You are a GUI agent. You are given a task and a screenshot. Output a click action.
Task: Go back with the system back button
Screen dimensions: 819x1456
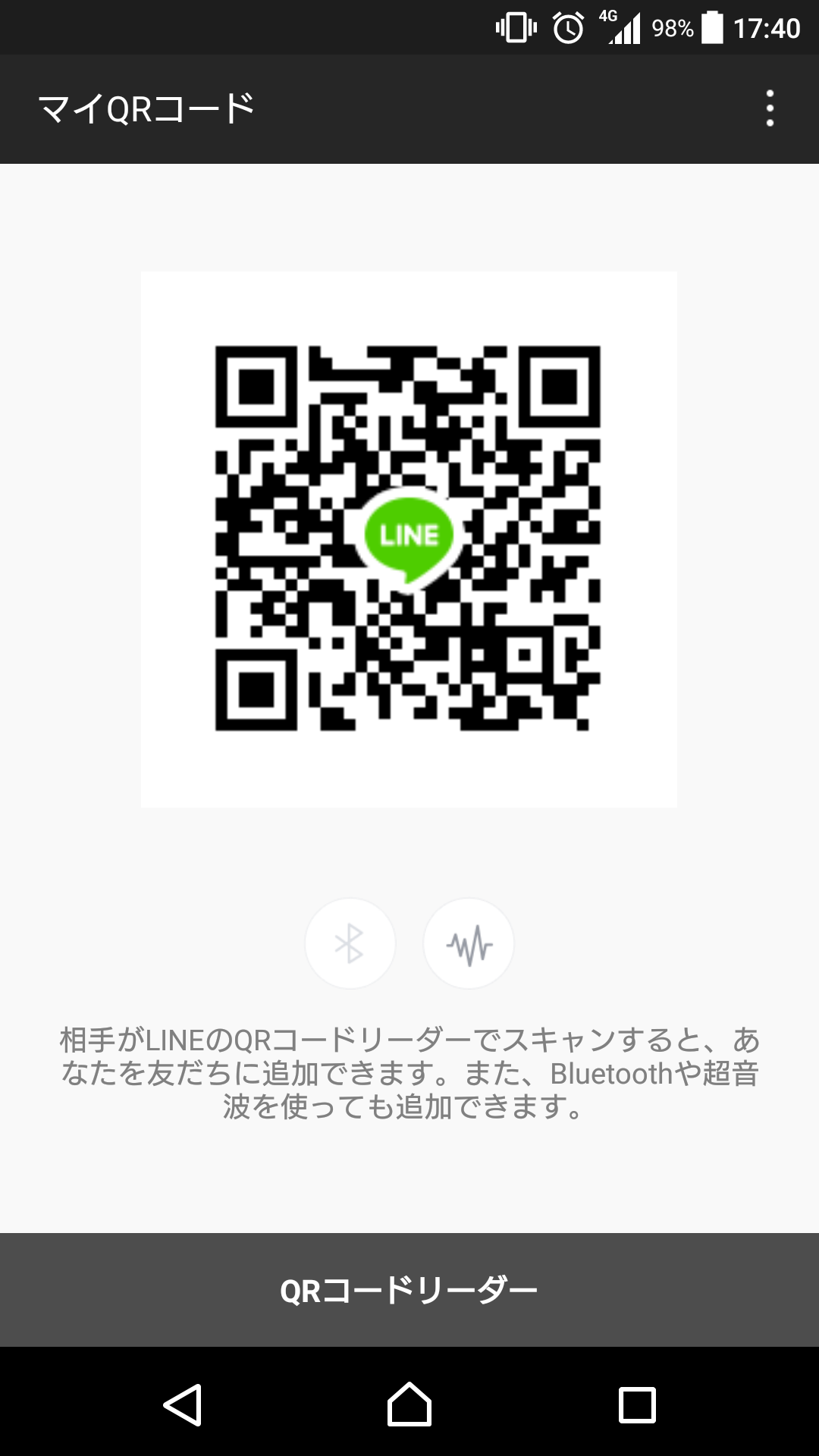[x=183, y=1404]
